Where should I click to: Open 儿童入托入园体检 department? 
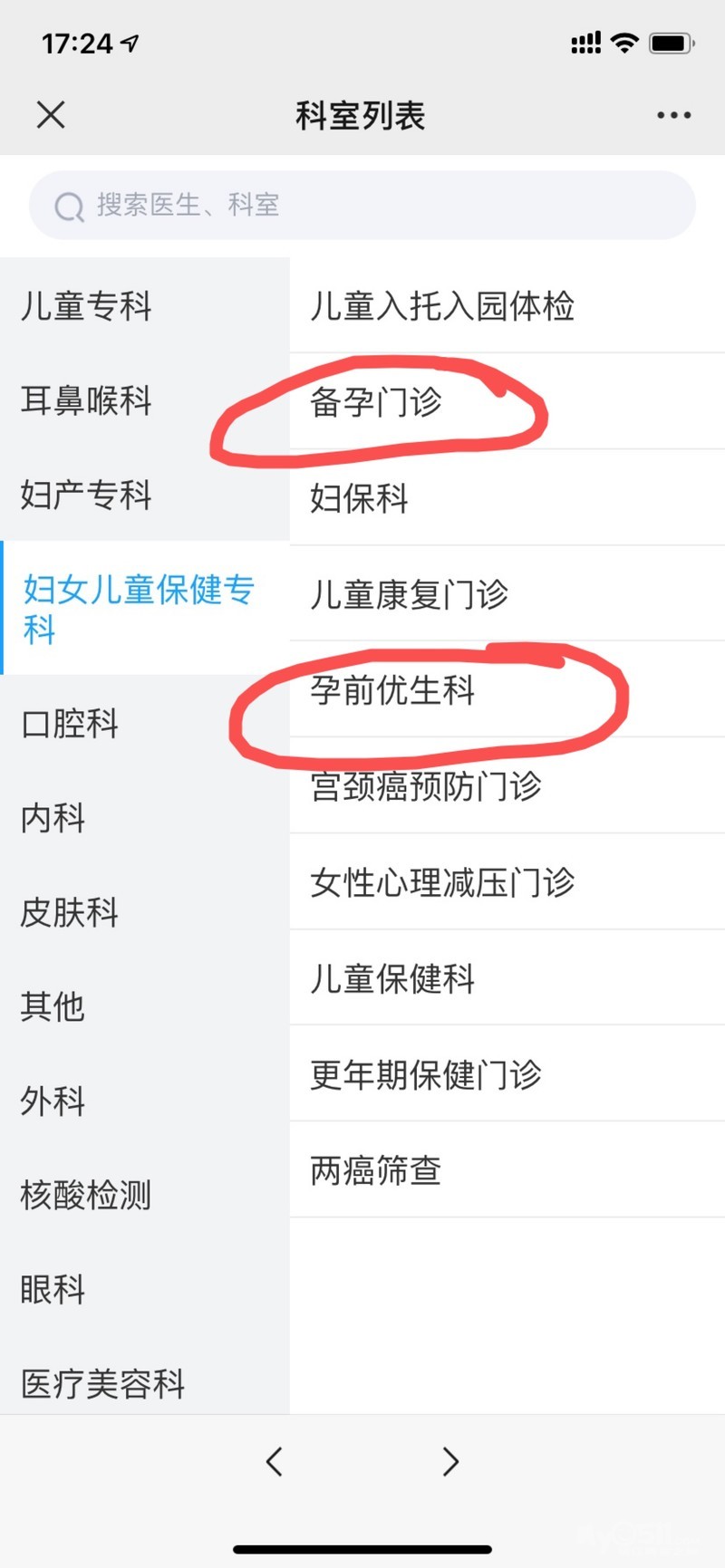442,306
